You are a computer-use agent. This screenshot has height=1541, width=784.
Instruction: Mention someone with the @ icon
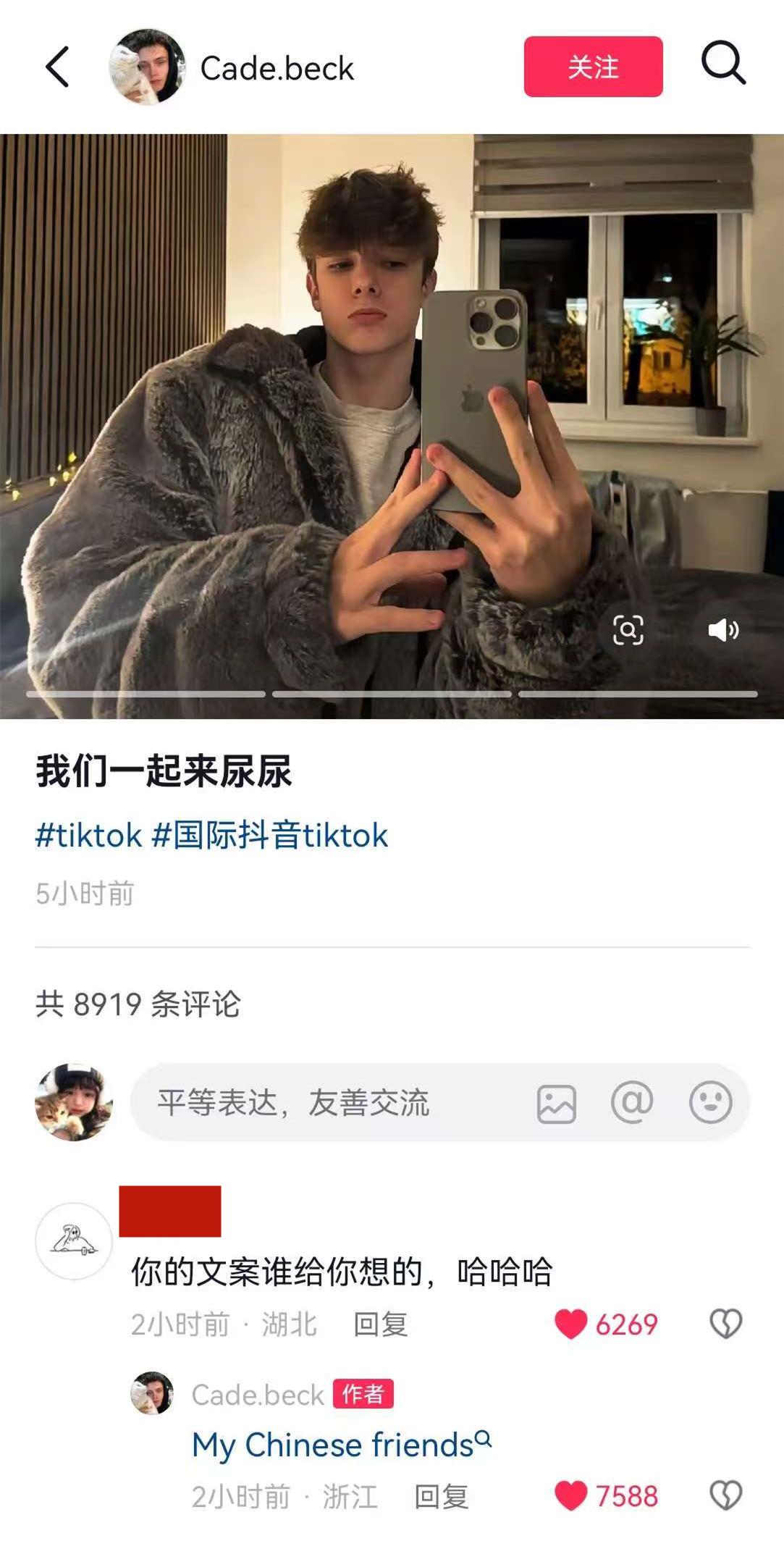click(x=632, y=1103)
